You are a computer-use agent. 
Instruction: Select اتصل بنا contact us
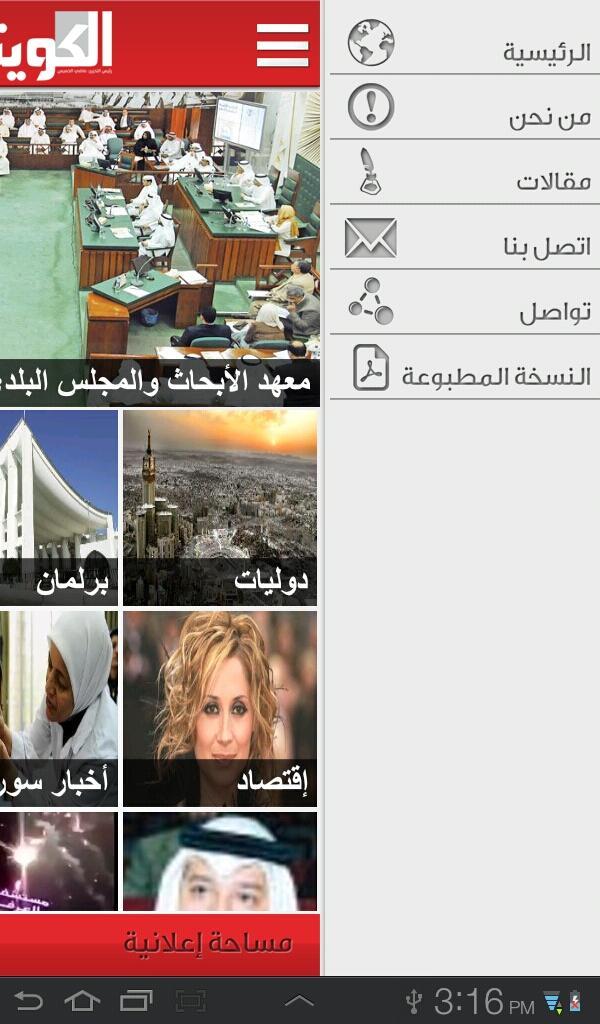pyautogui.click(x=465, y=238)
